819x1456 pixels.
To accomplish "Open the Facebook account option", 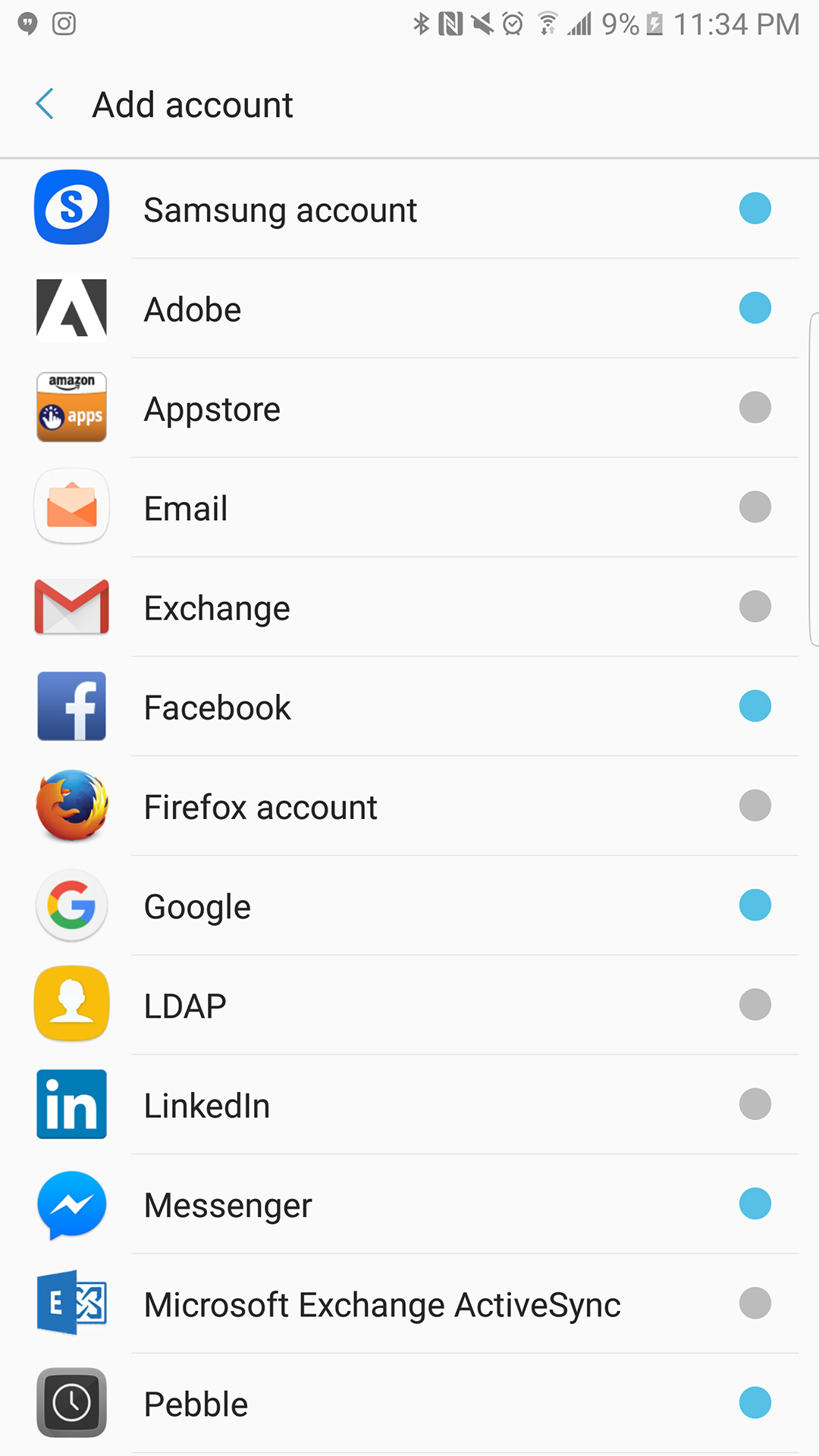I will tap(218, 708).
